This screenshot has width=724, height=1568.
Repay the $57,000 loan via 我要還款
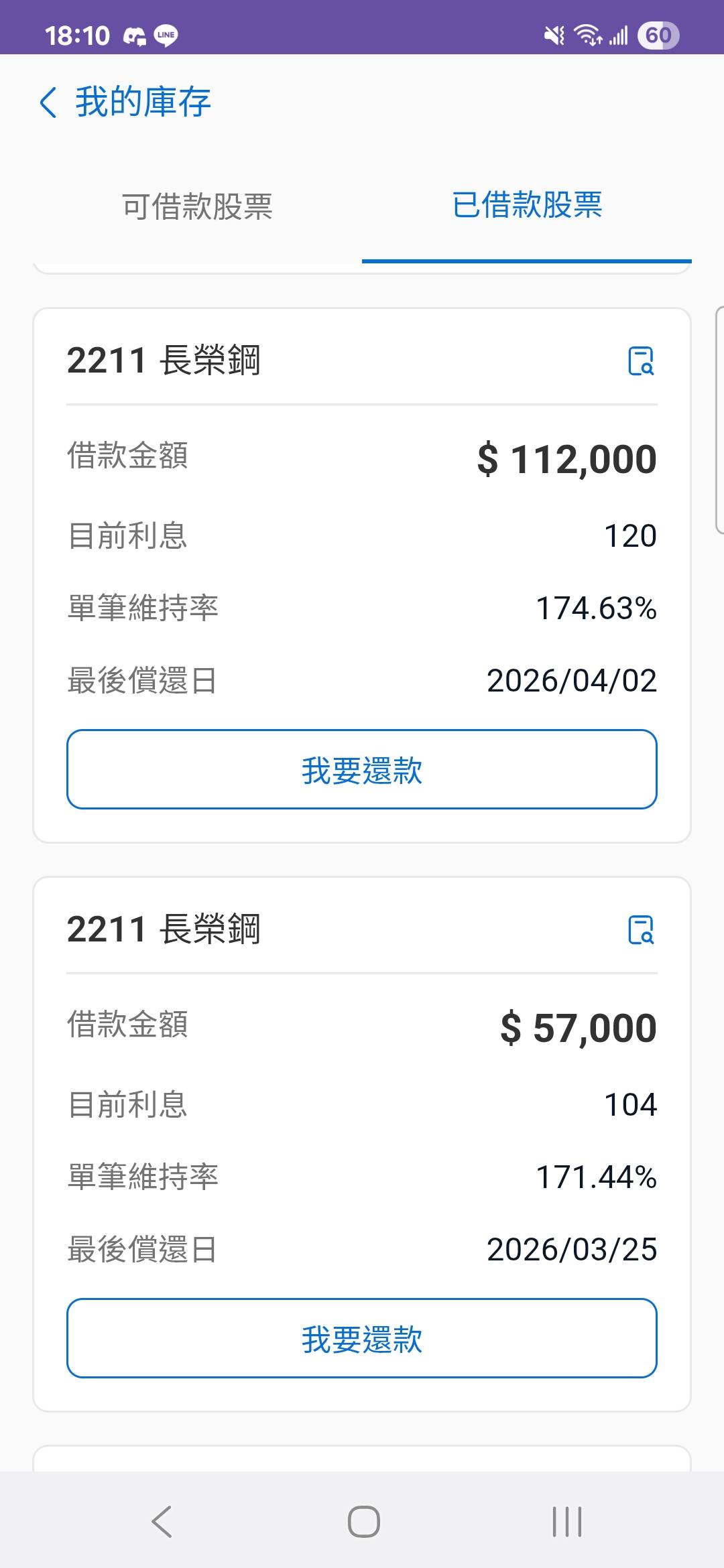(x=362, y=1338)
